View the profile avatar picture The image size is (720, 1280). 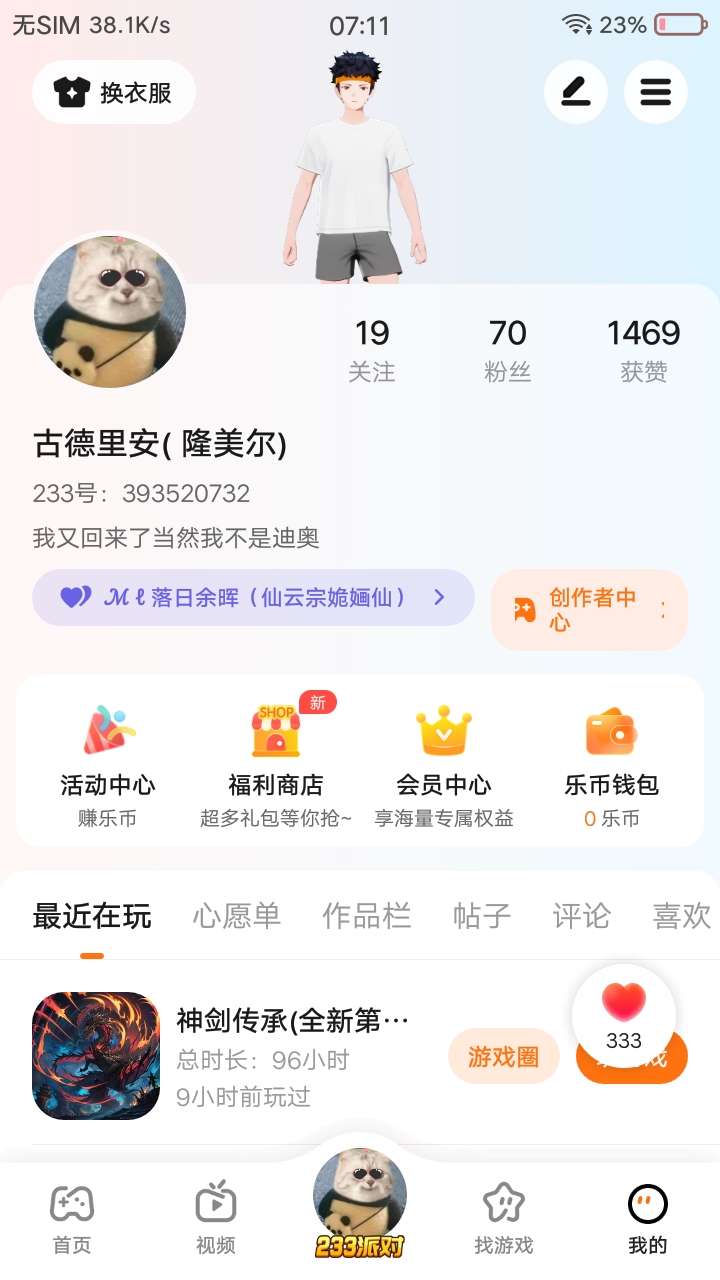pos(110,311)
